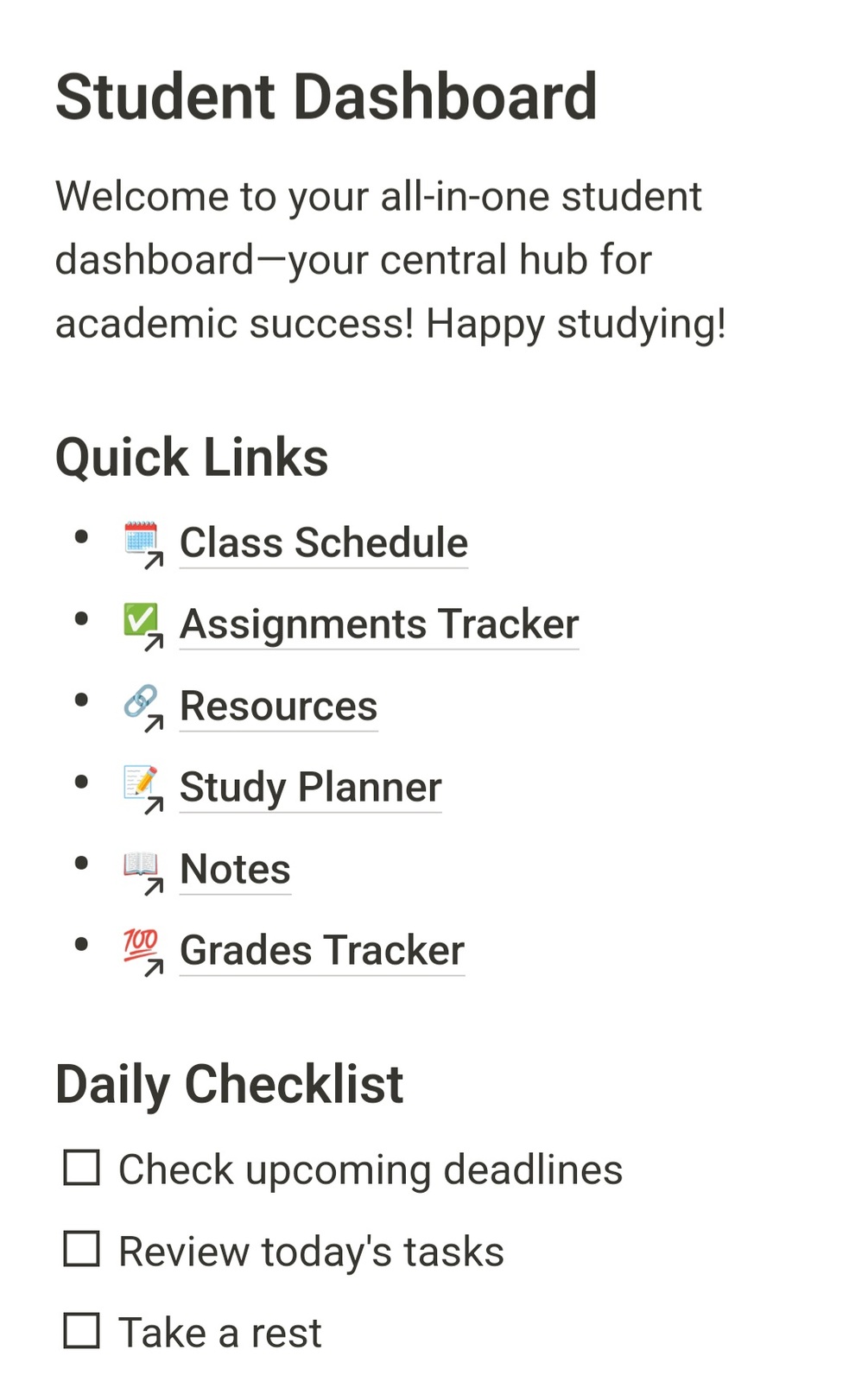Click the pencil-and-note icon beside Study Planner
The width and height of the screenshot is (868, 1388).
[141, 782]
